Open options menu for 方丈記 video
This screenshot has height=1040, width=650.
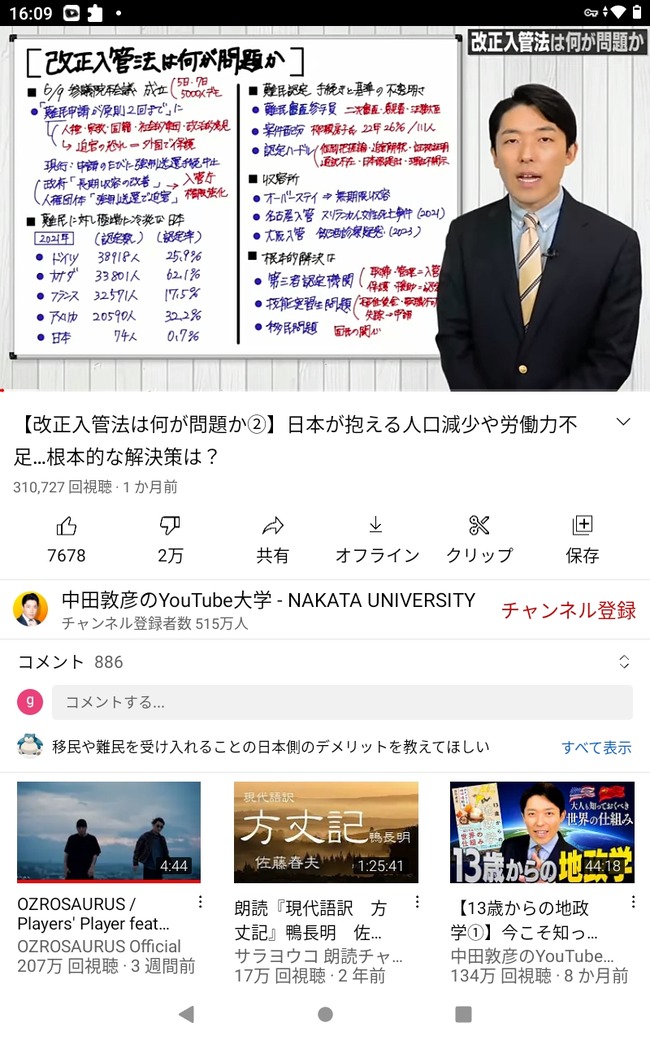pyautogui.click(x=416, y=902)
